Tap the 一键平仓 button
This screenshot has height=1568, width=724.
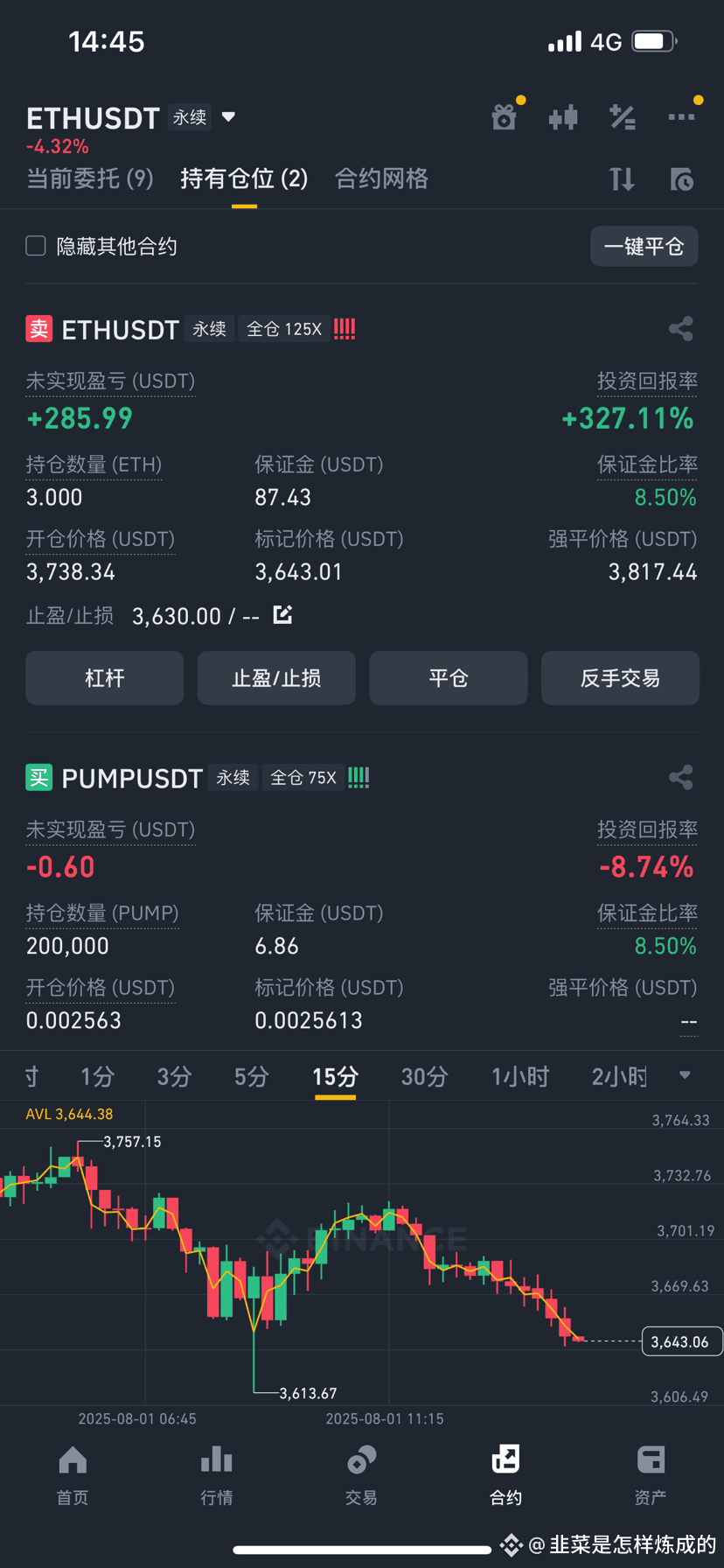[644, 246]
